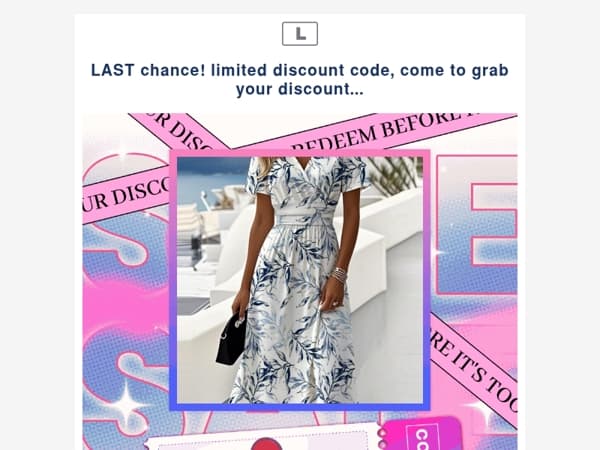This screenshot has height=450, width=600.
Task: Open the pink discount promo banner
Action: click(x=300, y=281)
